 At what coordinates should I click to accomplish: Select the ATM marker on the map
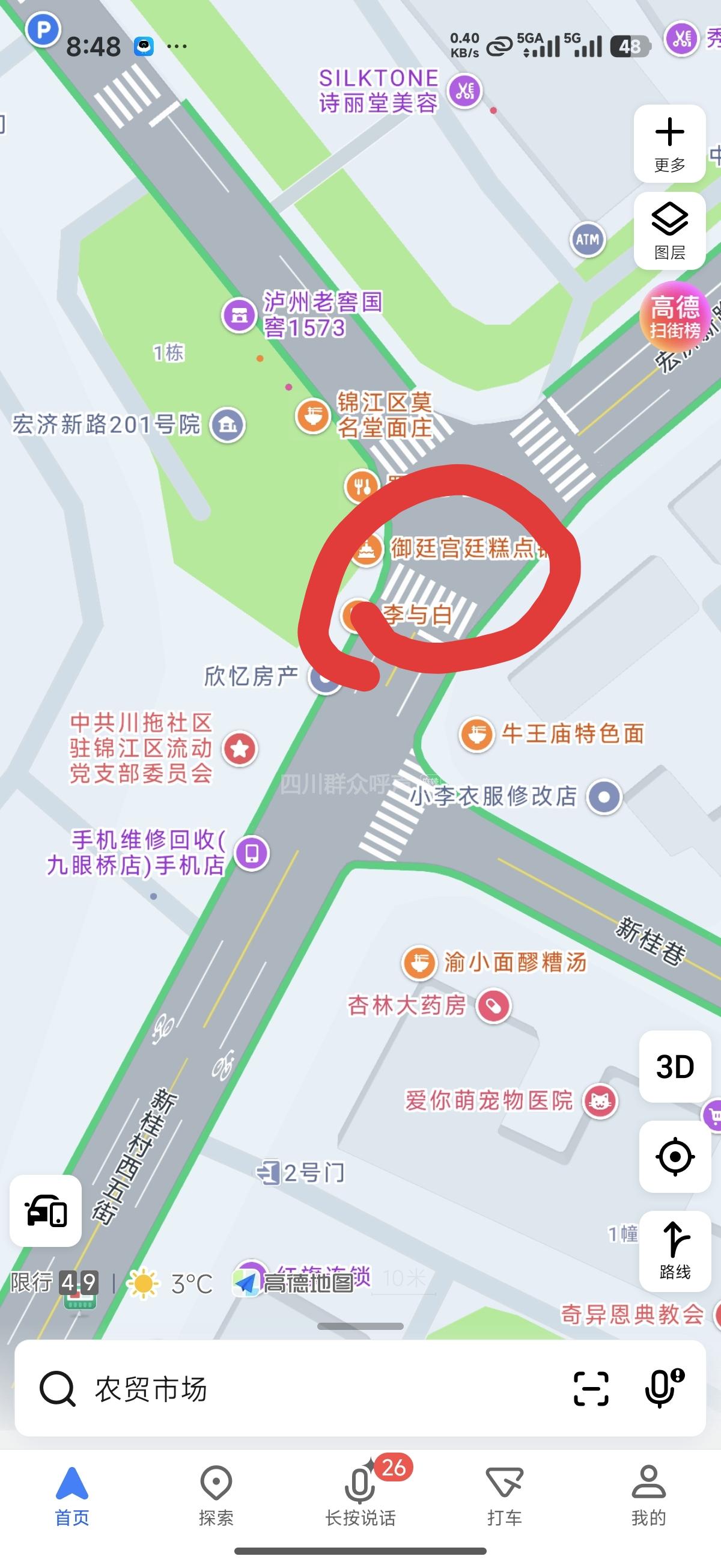click(x=587, y=239)
